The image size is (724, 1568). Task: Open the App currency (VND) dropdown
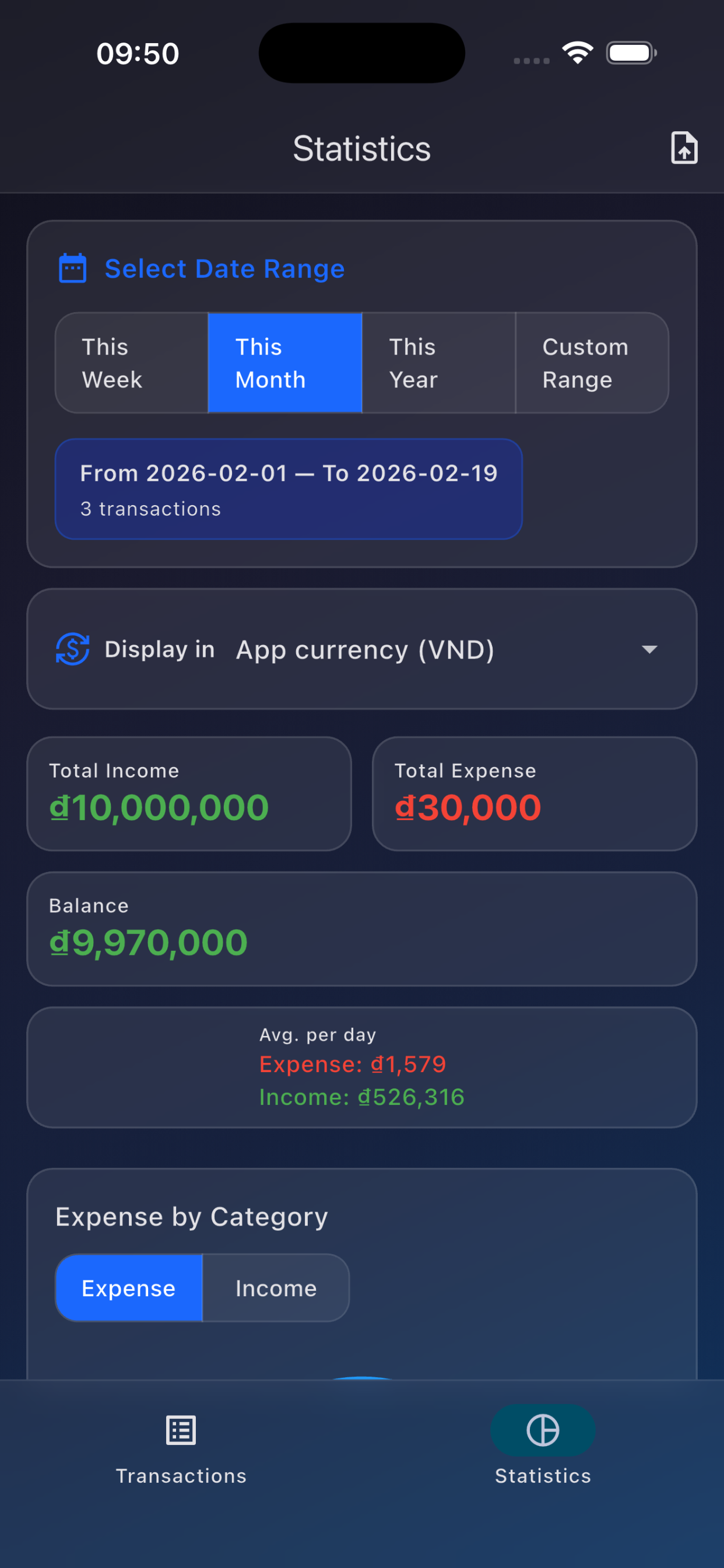365,649
